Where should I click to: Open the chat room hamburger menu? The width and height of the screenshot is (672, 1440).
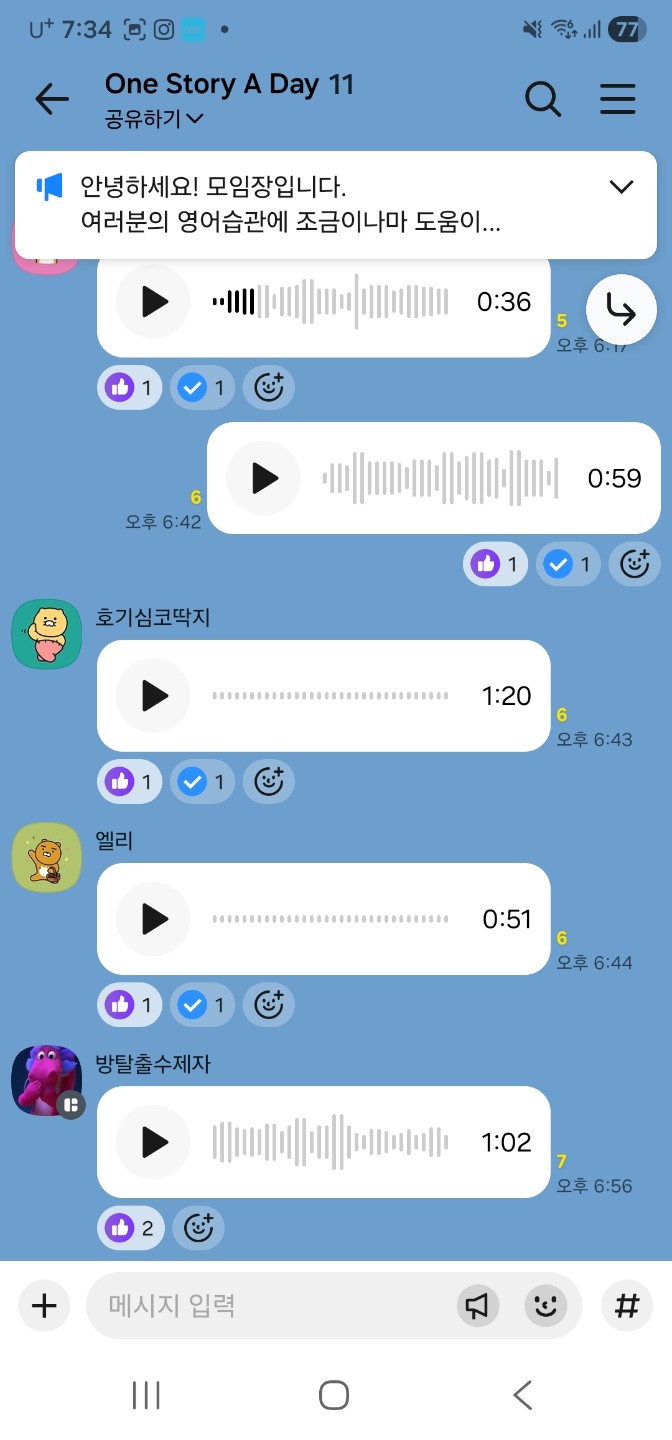click(618, 98)
